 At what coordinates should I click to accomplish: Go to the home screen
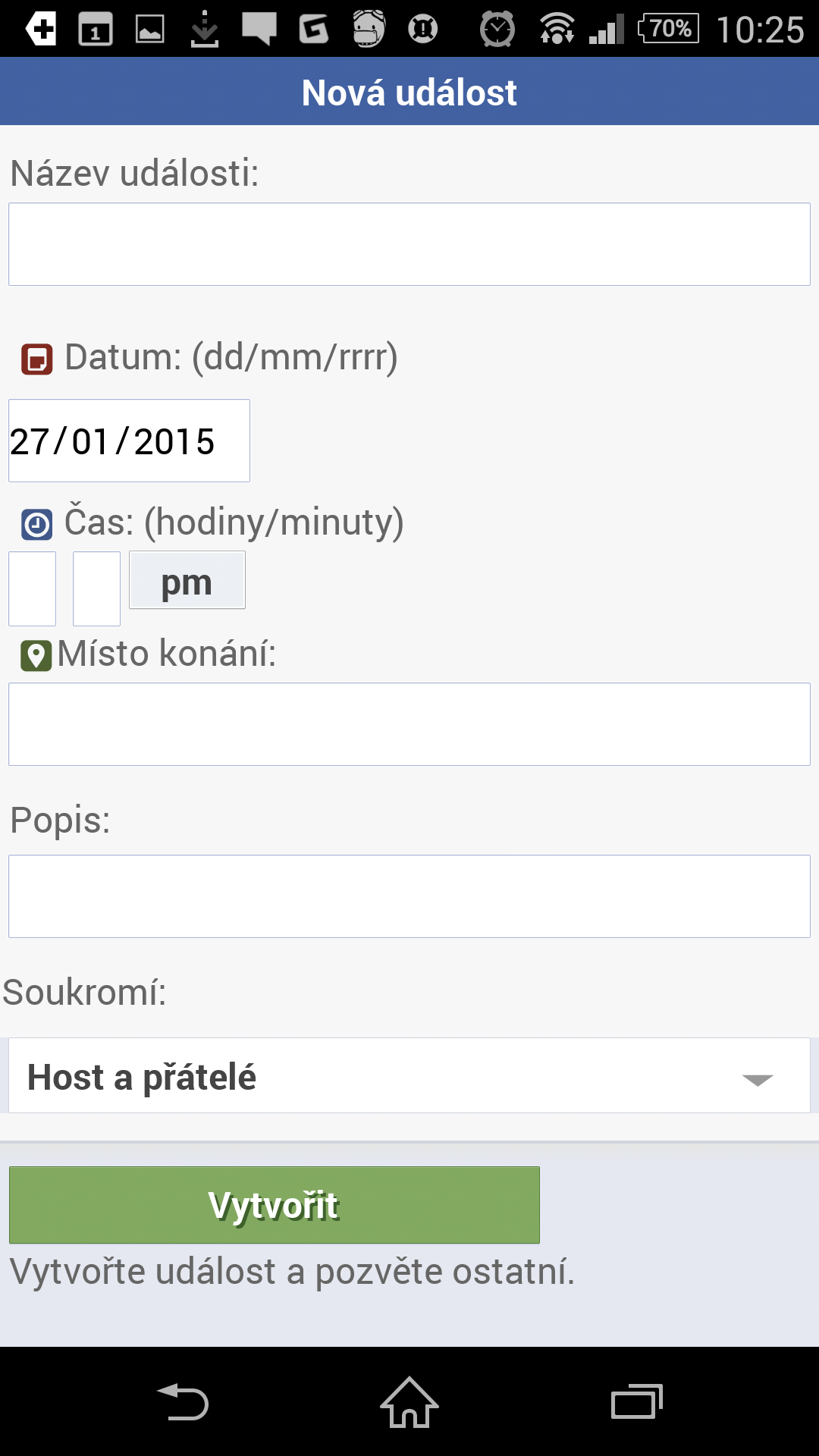[409, 1401]
